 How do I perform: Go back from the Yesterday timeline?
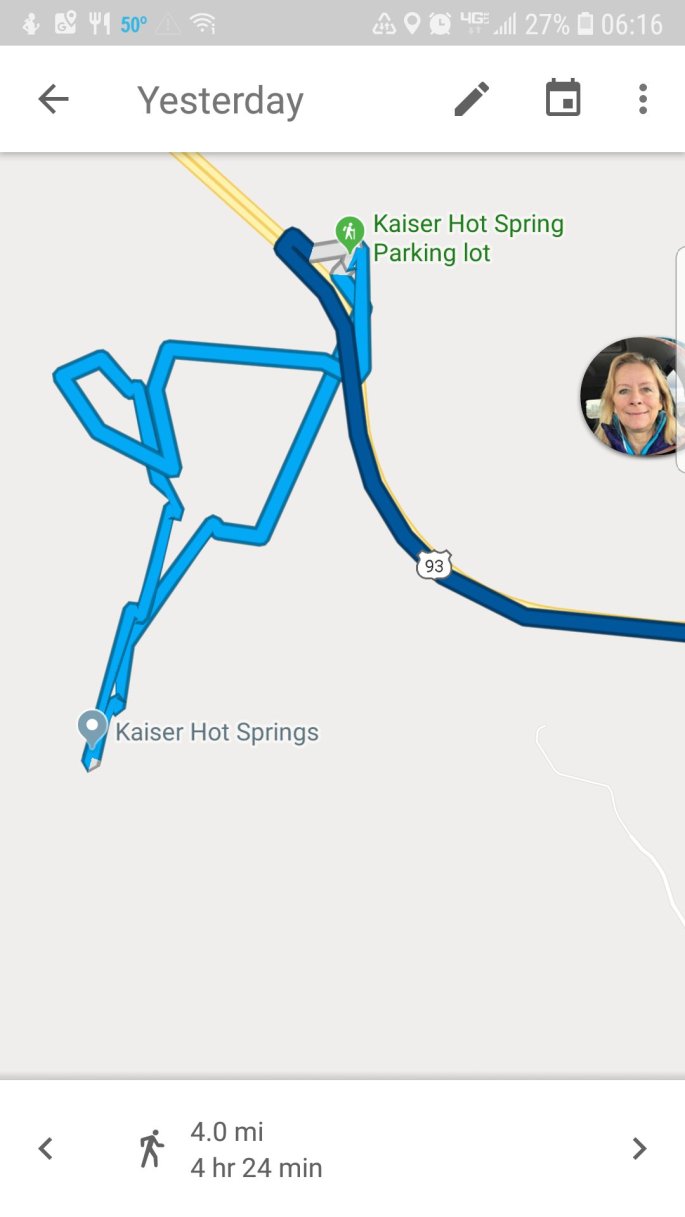(53, 99)
